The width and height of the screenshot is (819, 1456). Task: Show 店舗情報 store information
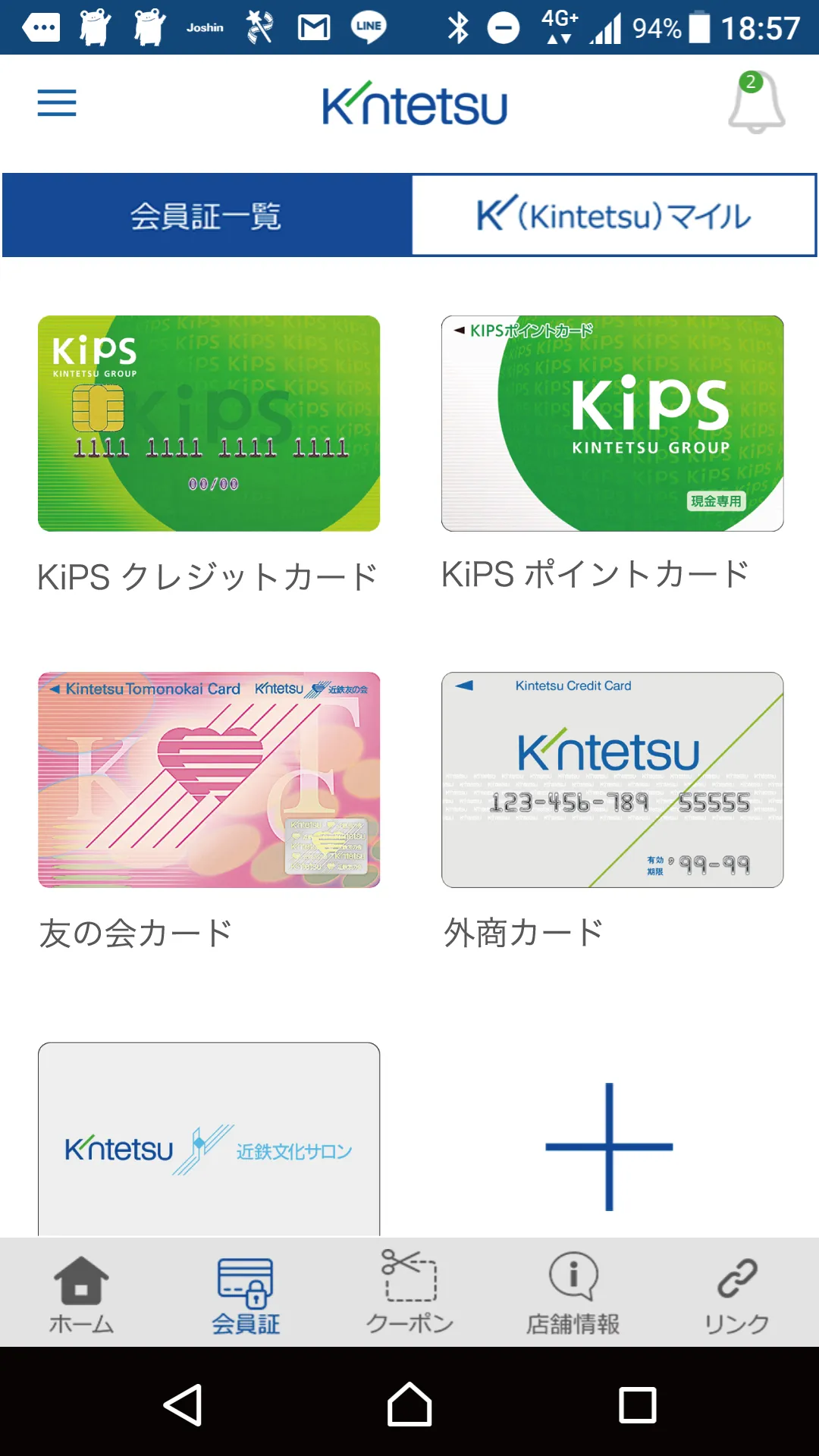pos(573,1294)
